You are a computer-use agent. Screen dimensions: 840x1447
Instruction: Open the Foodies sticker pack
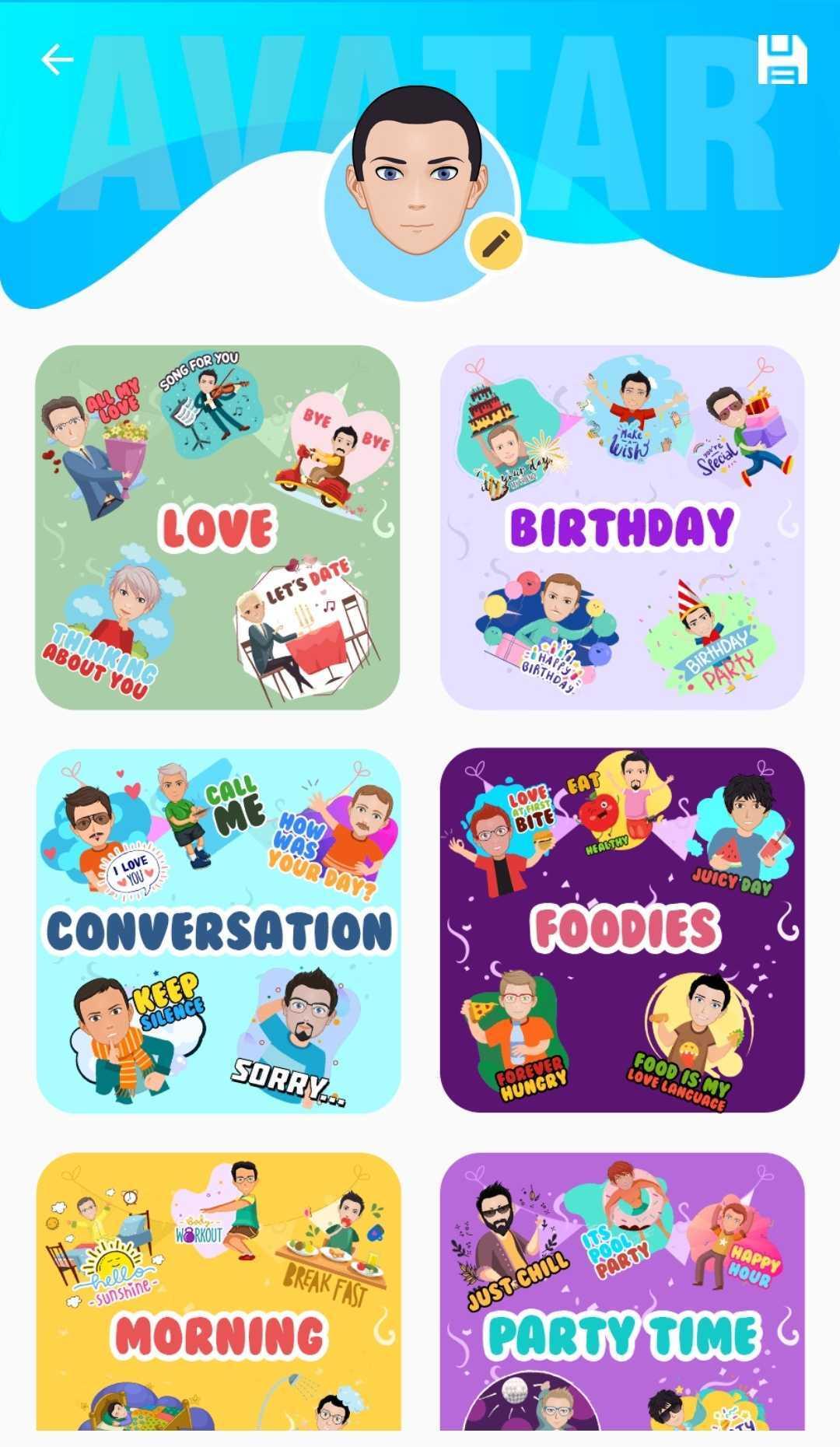pos(622,930)
